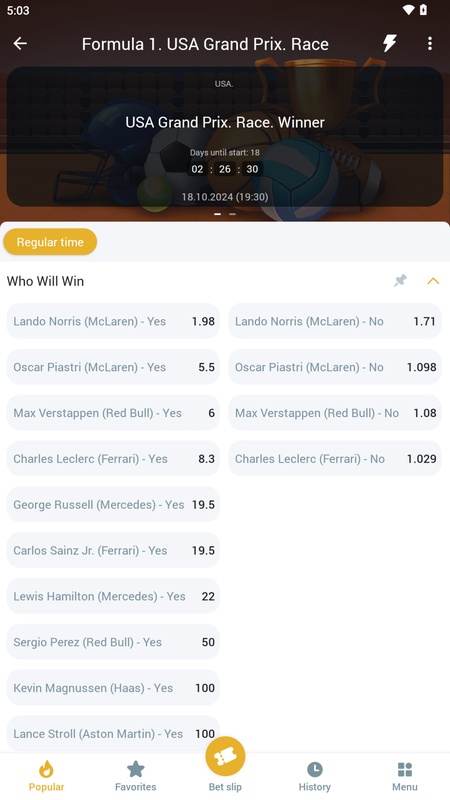This screenshot has height=800, width=450.
Task: Bet on Sergio Perez - Yes at 50
Action: [113, 642]
